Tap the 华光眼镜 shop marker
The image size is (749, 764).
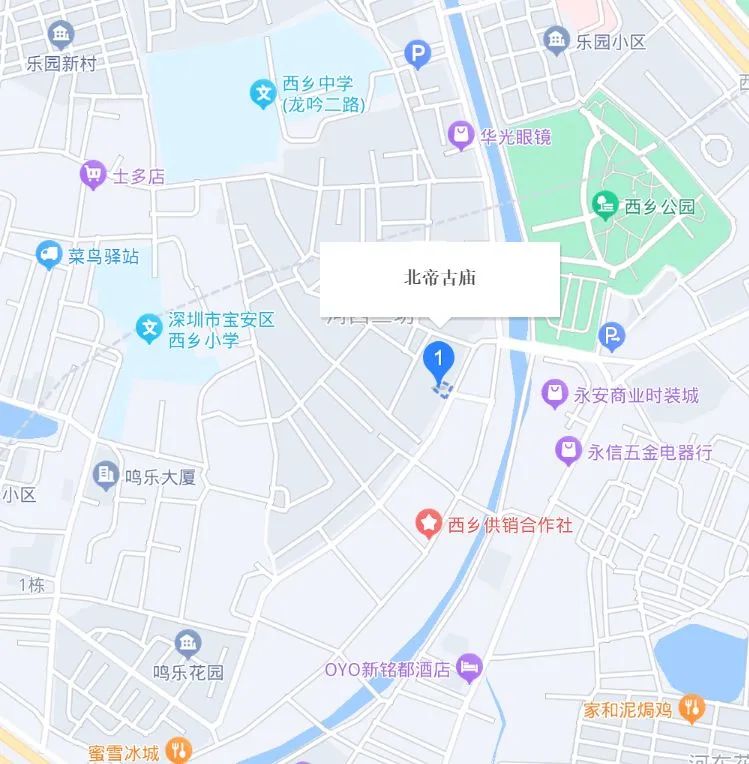(460, 136)
